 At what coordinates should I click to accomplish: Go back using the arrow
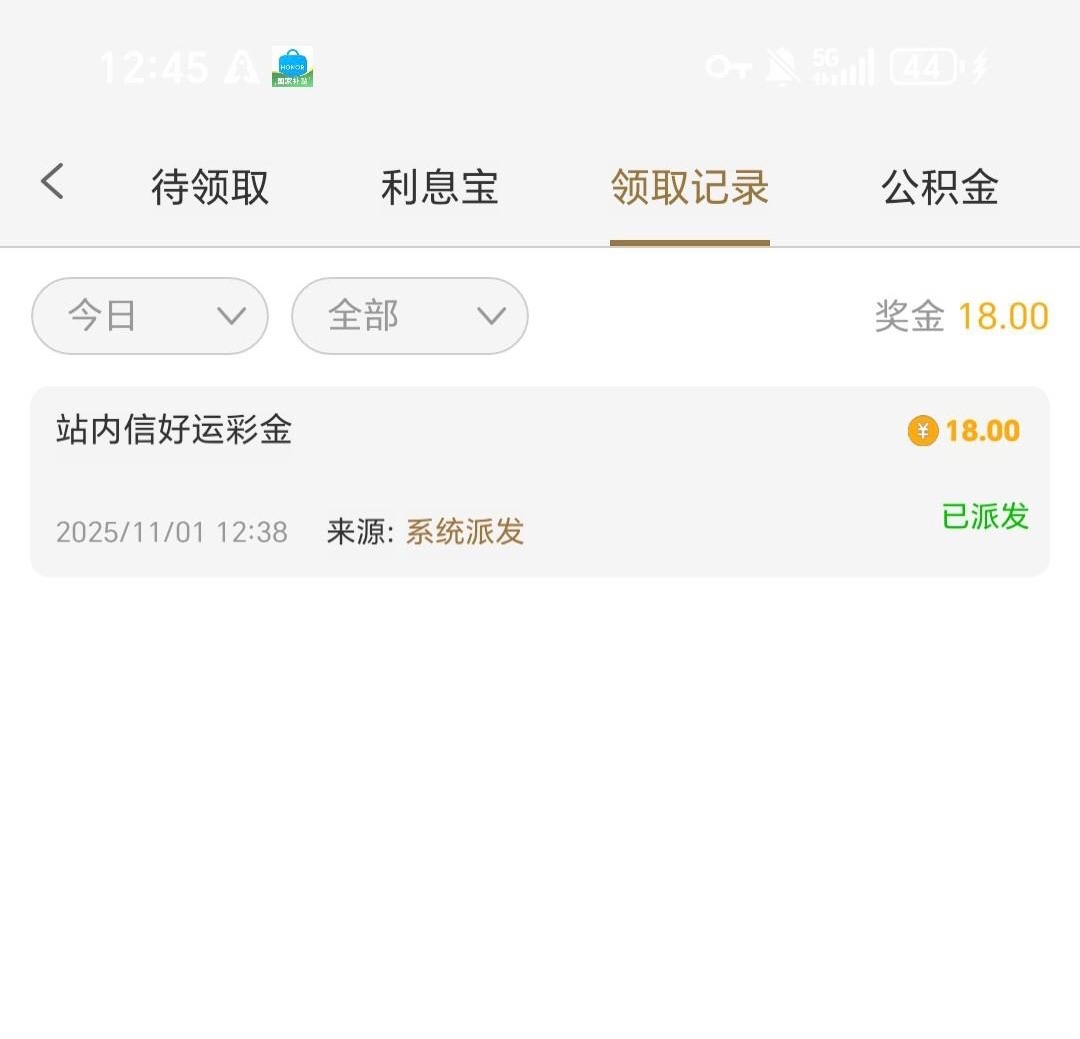tap(52, 183)
